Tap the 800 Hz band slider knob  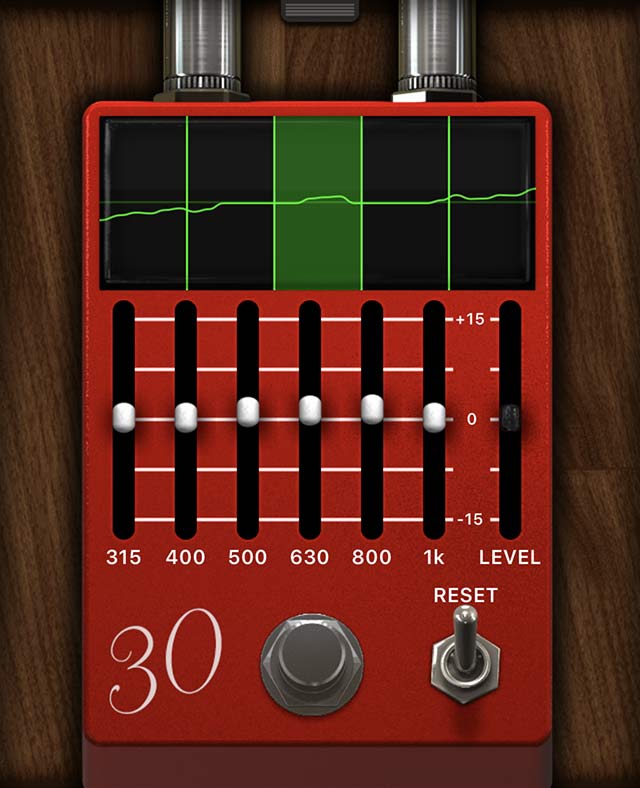372,408
